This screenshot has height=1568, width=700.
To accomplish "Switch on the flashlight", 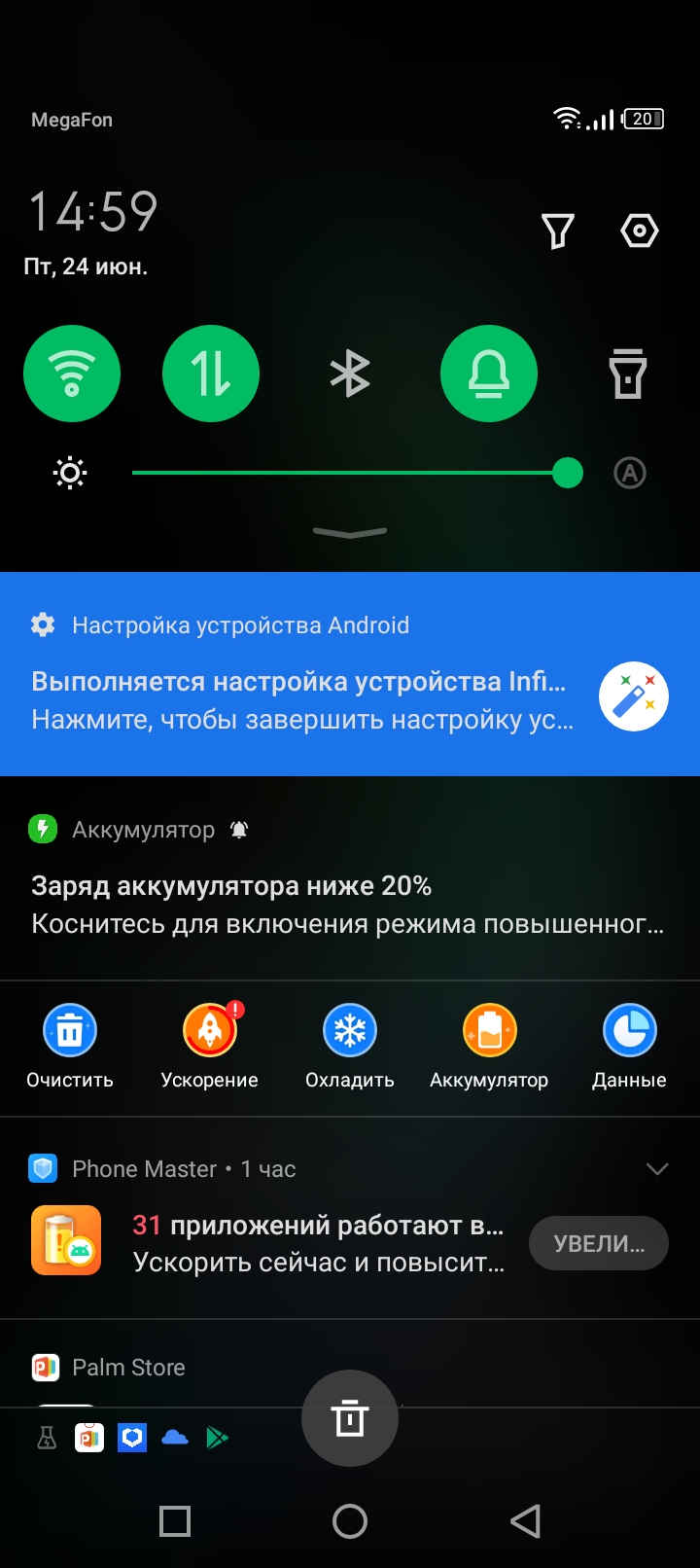I will tap(628, 374).
